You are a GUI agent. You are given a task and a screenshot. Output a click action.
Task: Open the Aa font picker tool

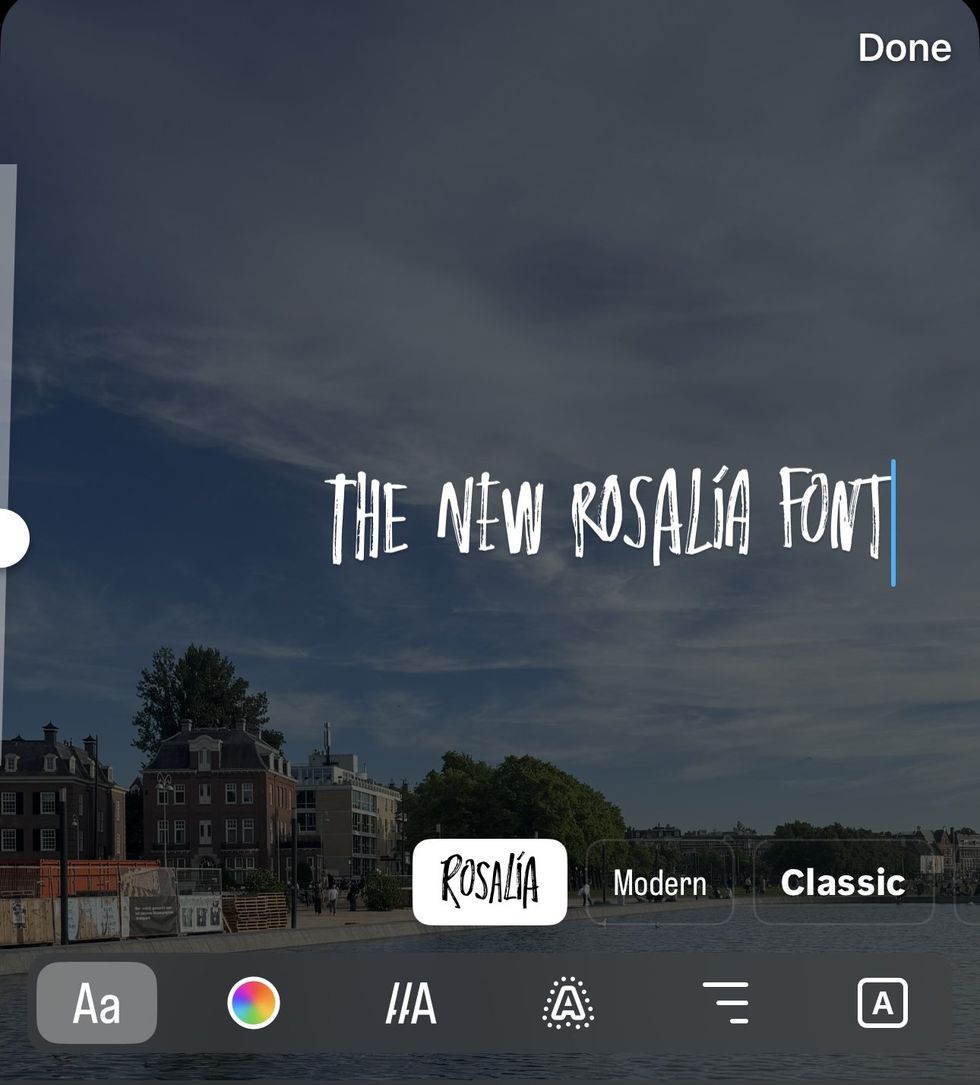click(97, 1003)
